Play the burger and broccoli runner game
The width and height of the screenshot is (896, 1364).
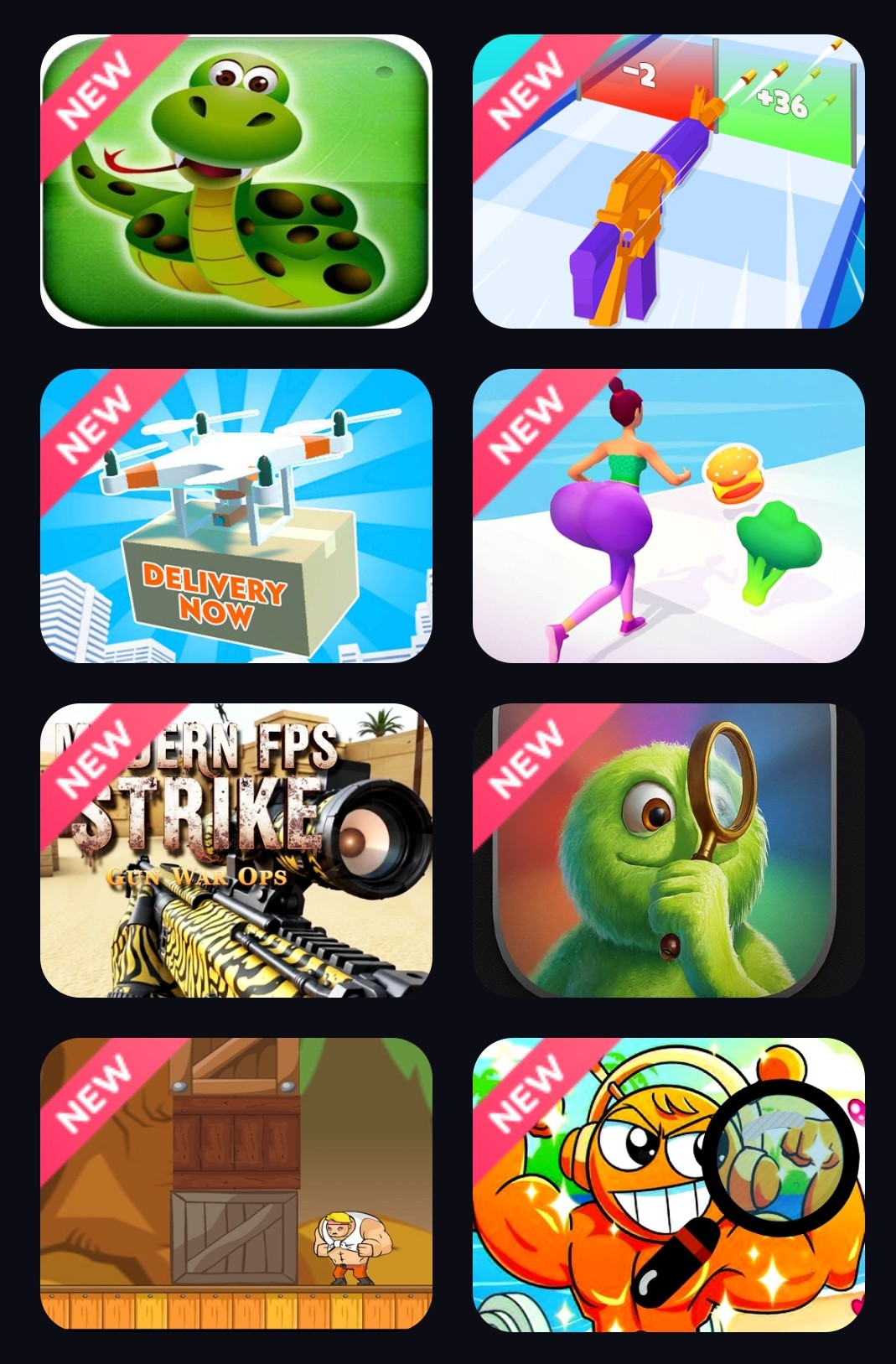(668, 516)
